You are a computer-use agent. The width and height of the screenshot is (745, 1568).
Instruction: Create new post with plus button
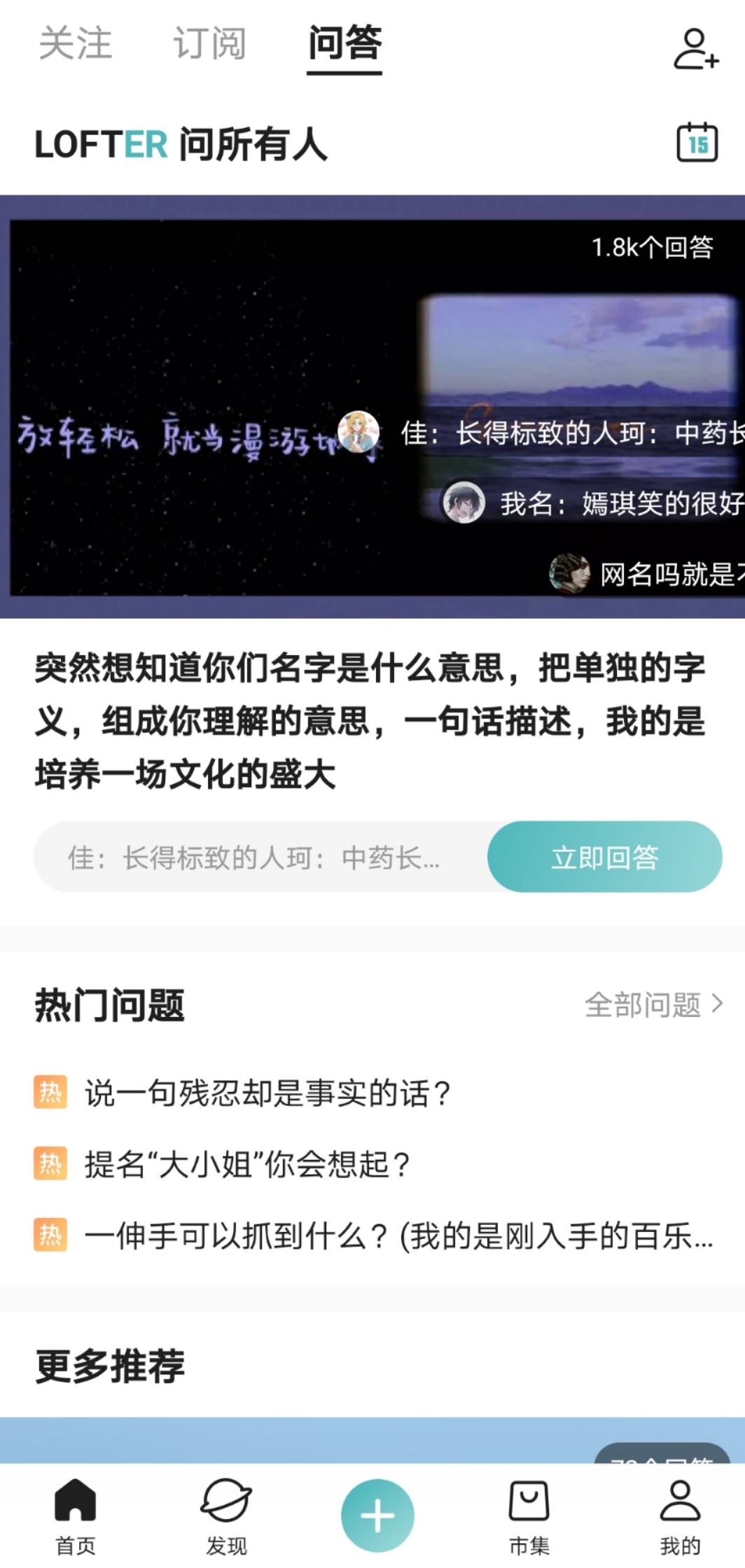click(377, 1515)
